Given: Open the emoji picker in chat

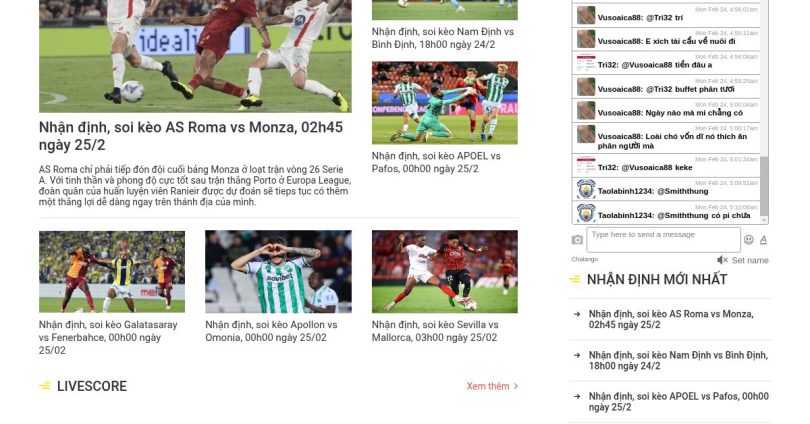Looking at the screenshot, I should (749, 240).
